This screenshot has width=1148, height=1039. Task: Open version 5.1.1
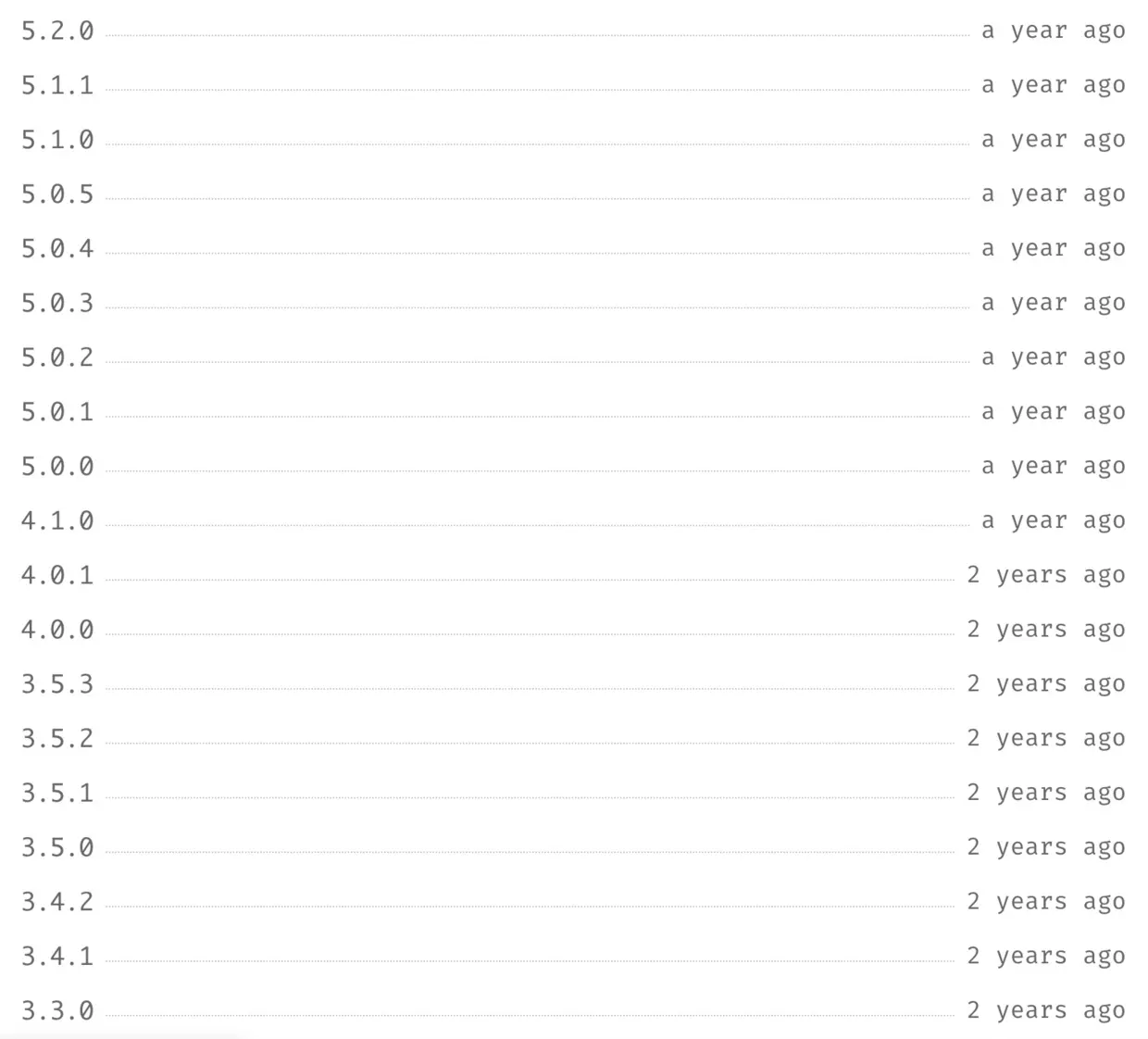coord(57,86)
